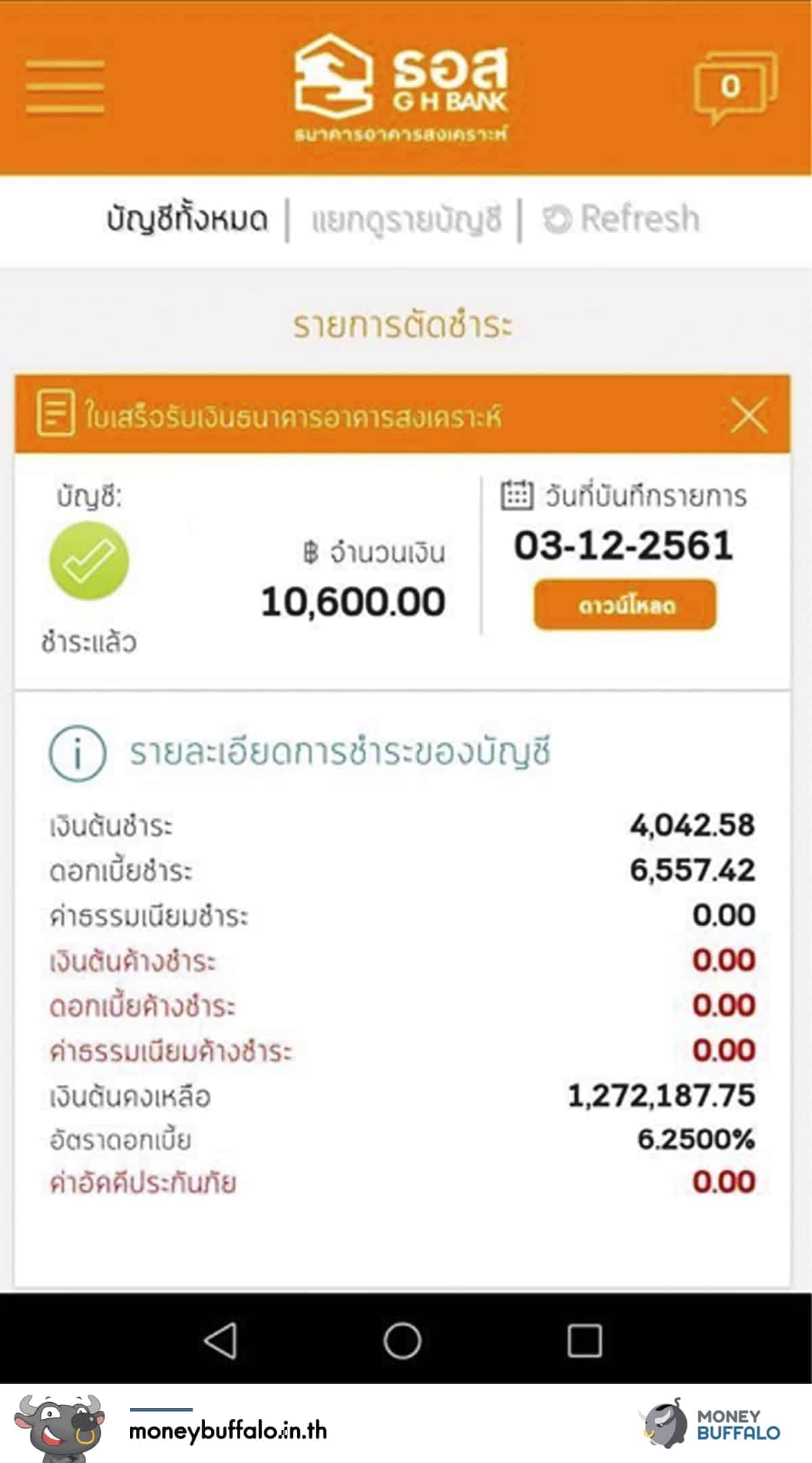Switch to the บัญชีทั้งหมด tab
The image size is (812, 1463).
click(x=187, y=219)
